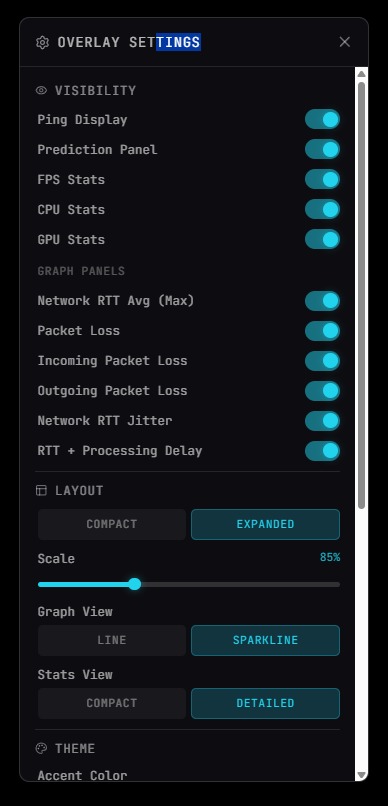Image resolution: width=388 pixels, height=806 pixels.
Task: Turn off Incoming Packet Loss
Action: click(322, 361)
